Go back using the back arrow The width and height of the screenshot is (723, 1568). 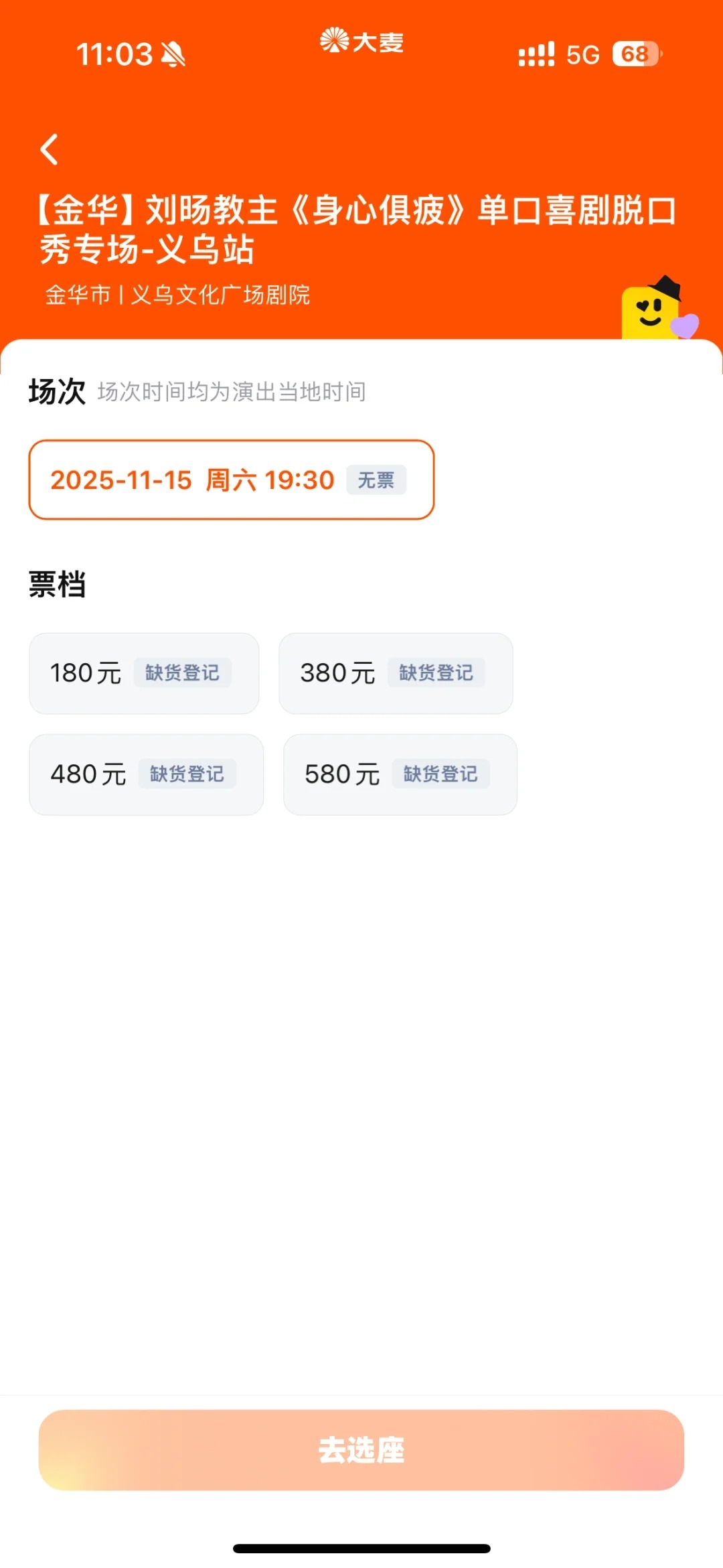pyautogui.click(x=50, y=149)
